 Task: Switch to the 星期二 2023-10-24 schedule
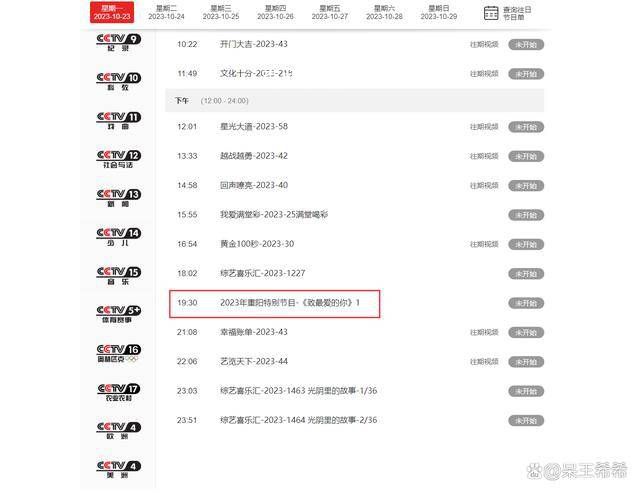click(166, 12)
